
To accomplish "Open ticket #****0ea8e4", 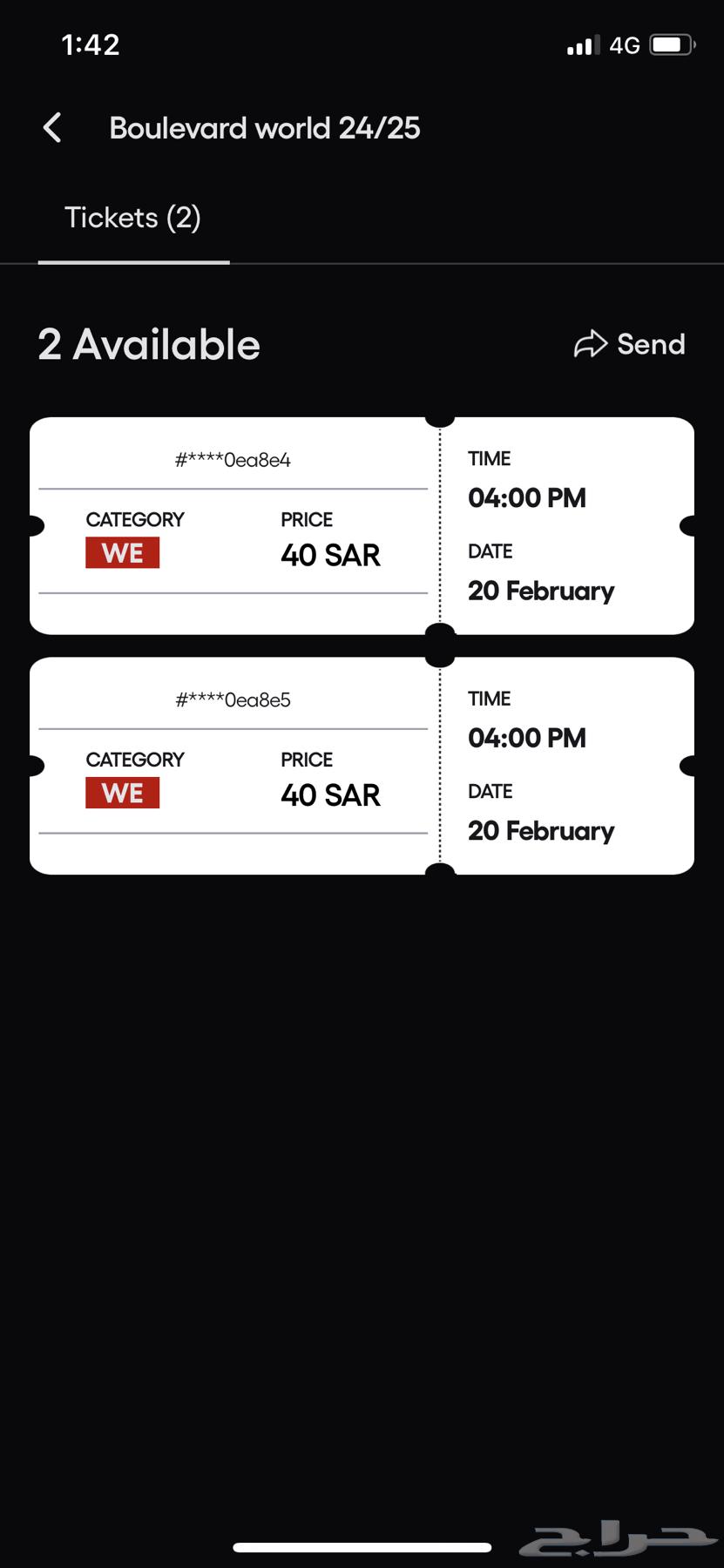I will (361, 526).
